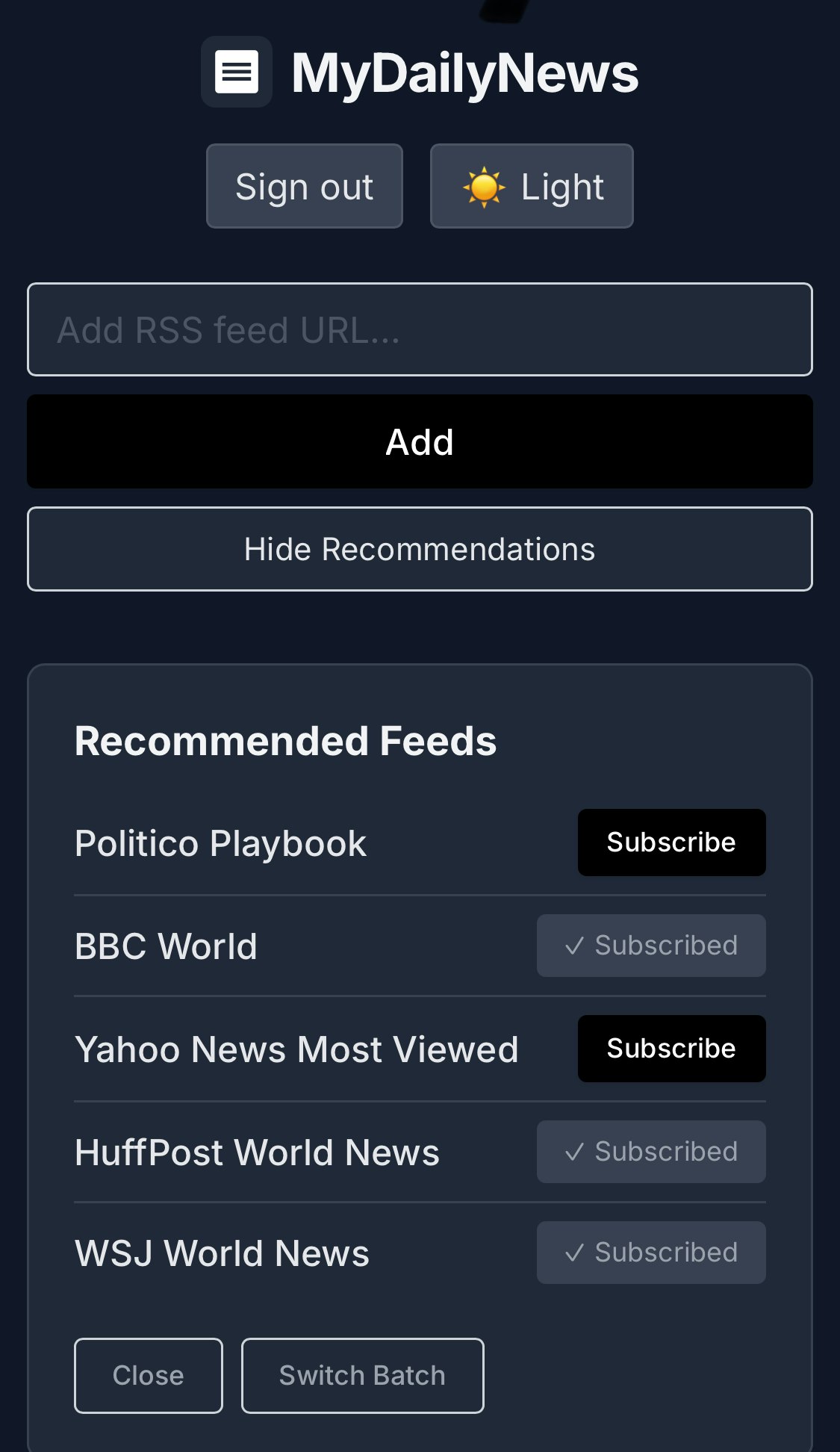The image size is (840, 1452).
Task: Switch Batch of recommended feeds
Action: (362, 1375)
